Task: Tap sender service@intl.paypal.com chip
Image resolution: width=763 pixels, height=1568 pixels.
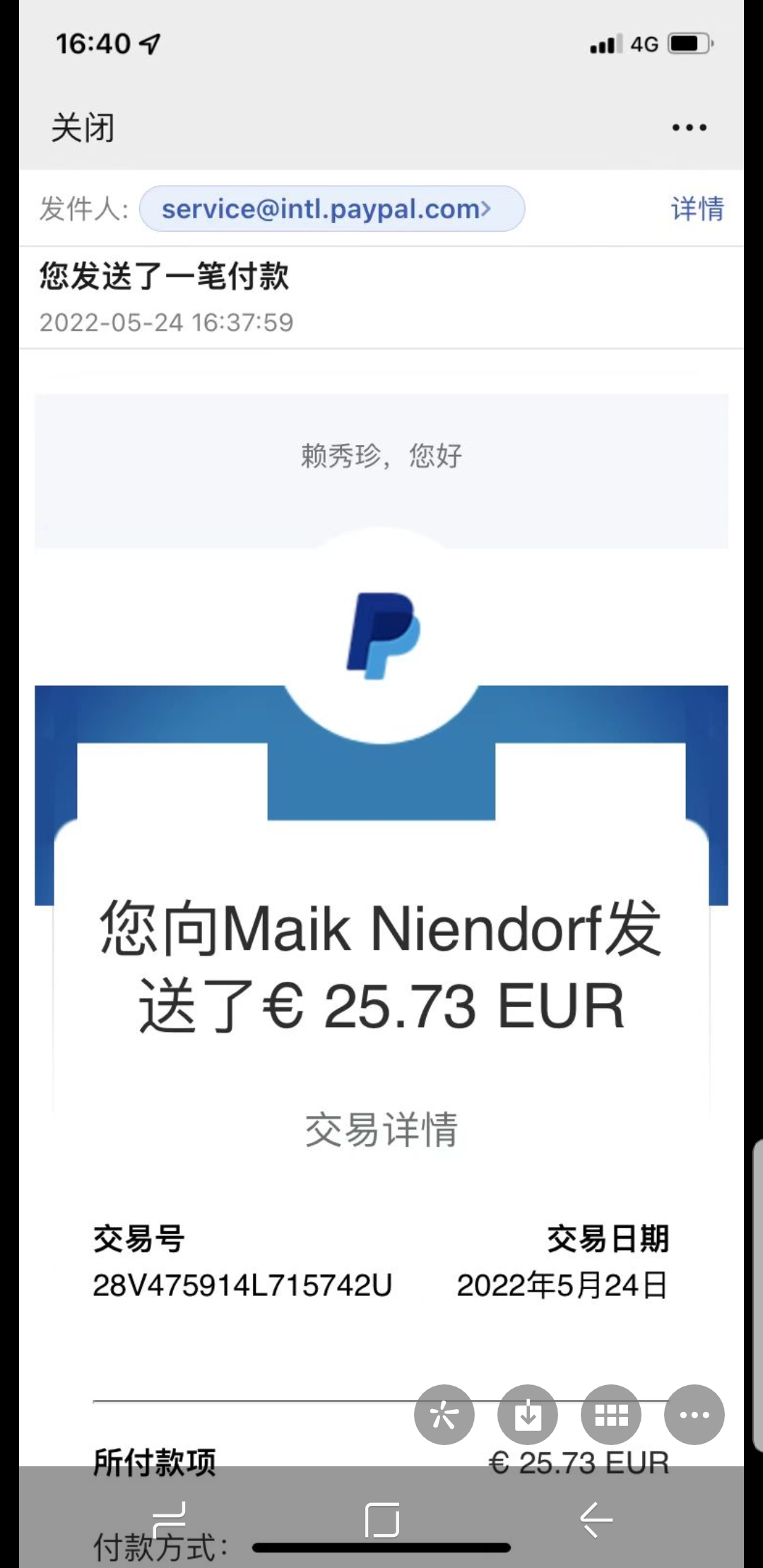Action: click(x=331, y=209)
